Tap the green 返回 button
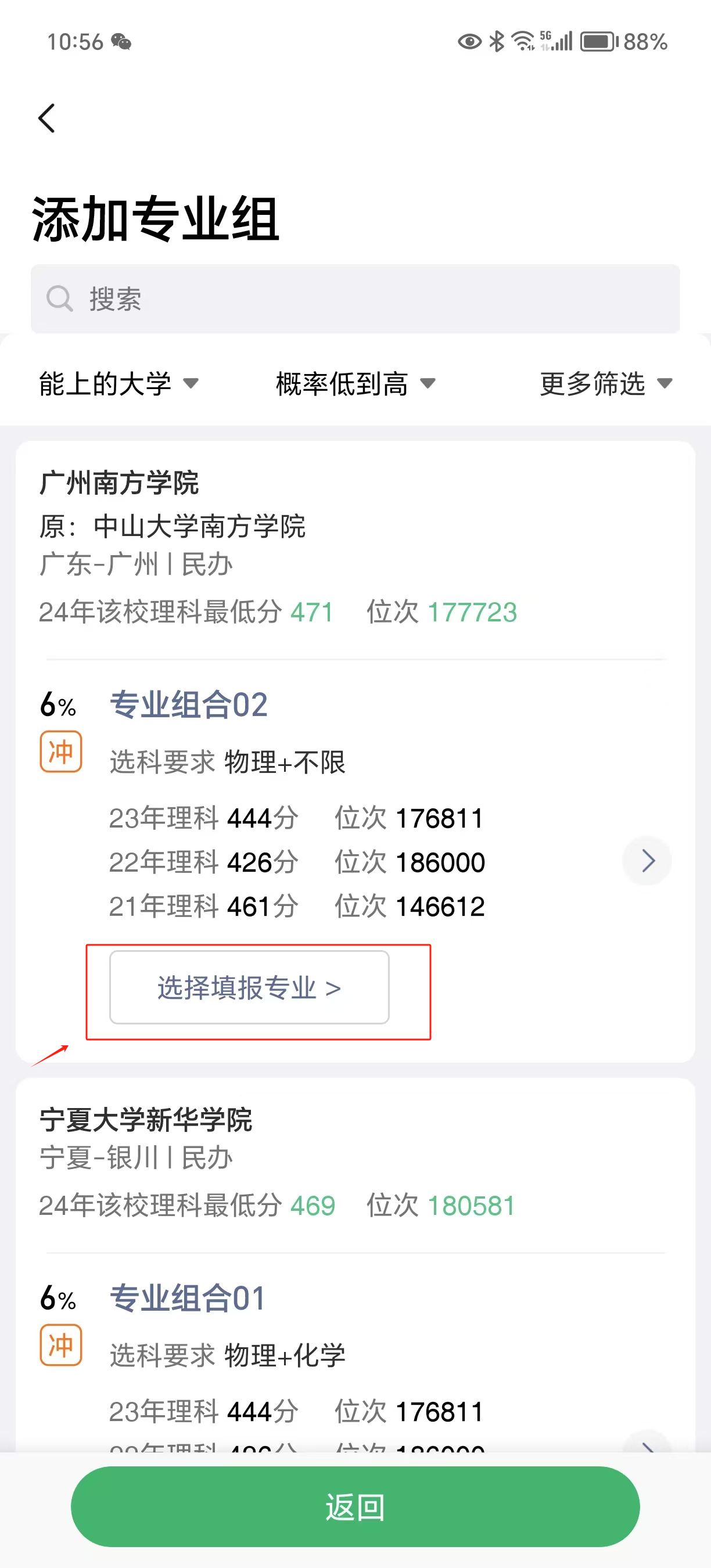Viewport: 711px width, 1568px height. click(x=355, y=1507)
